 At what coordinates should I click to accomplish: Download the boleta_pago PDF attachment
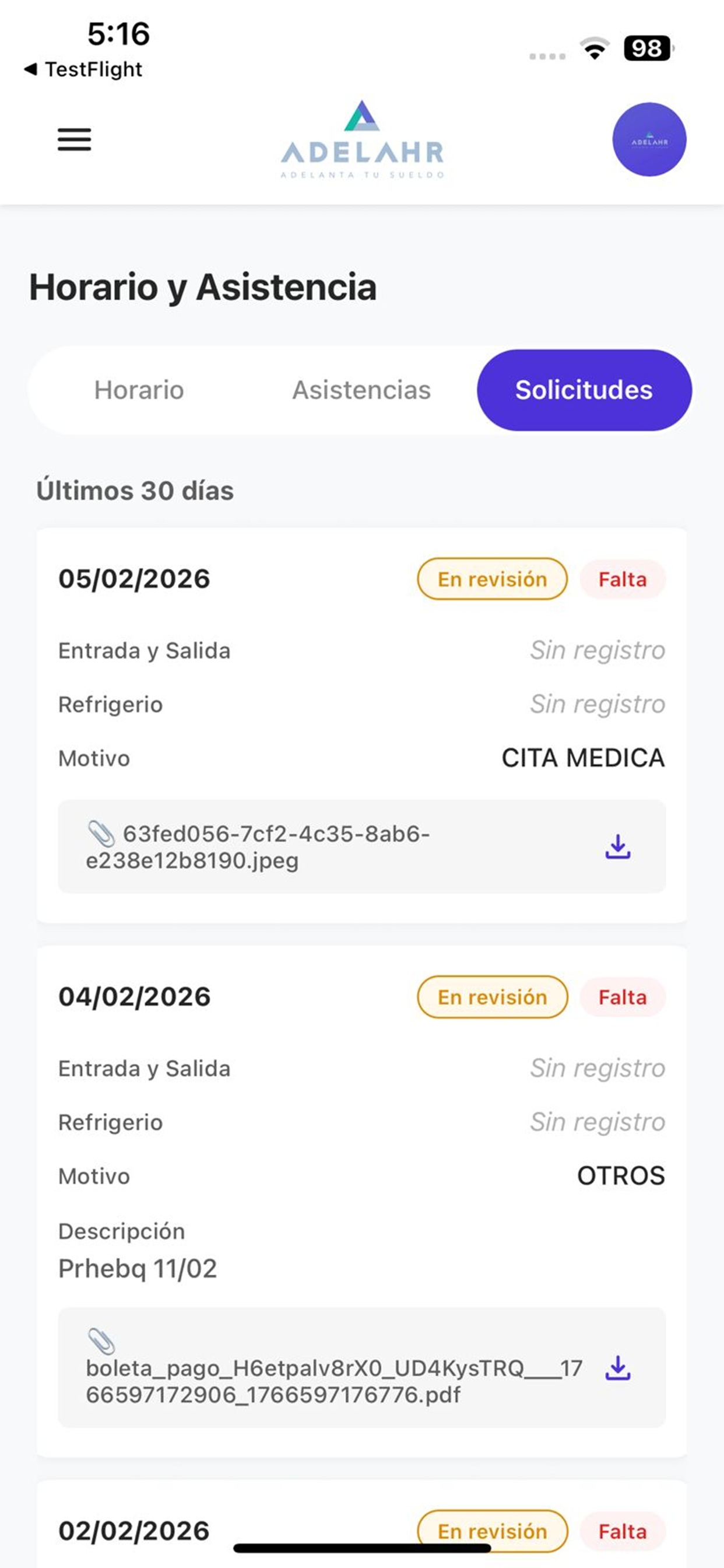[618, 1368]
